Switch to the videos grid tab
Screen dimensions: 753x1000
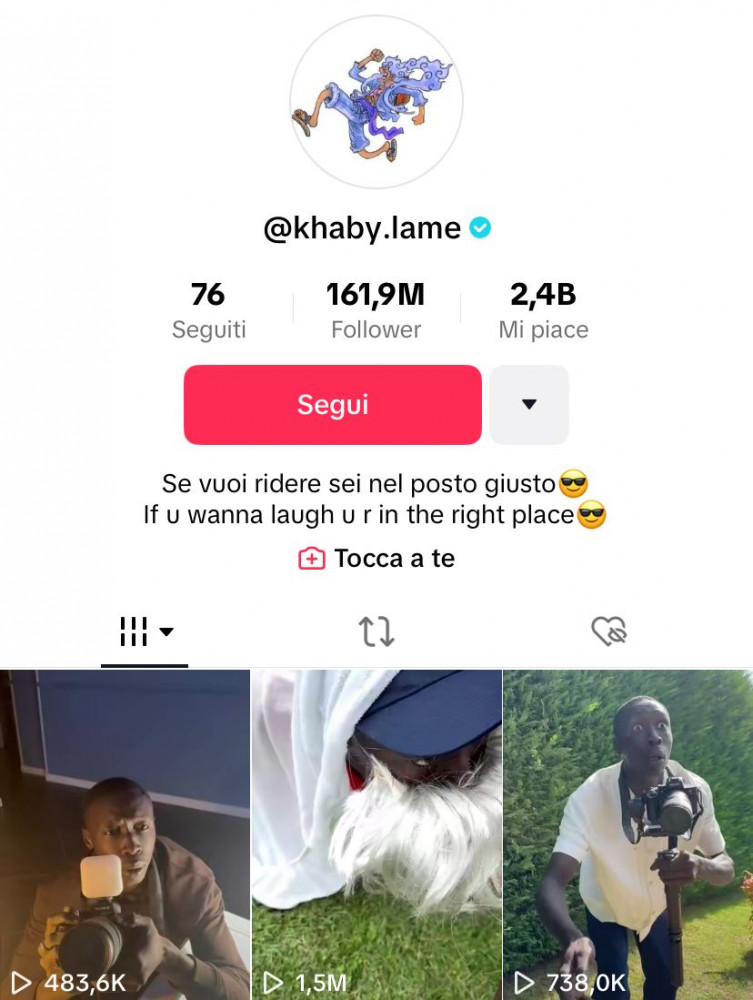[144, 632]
